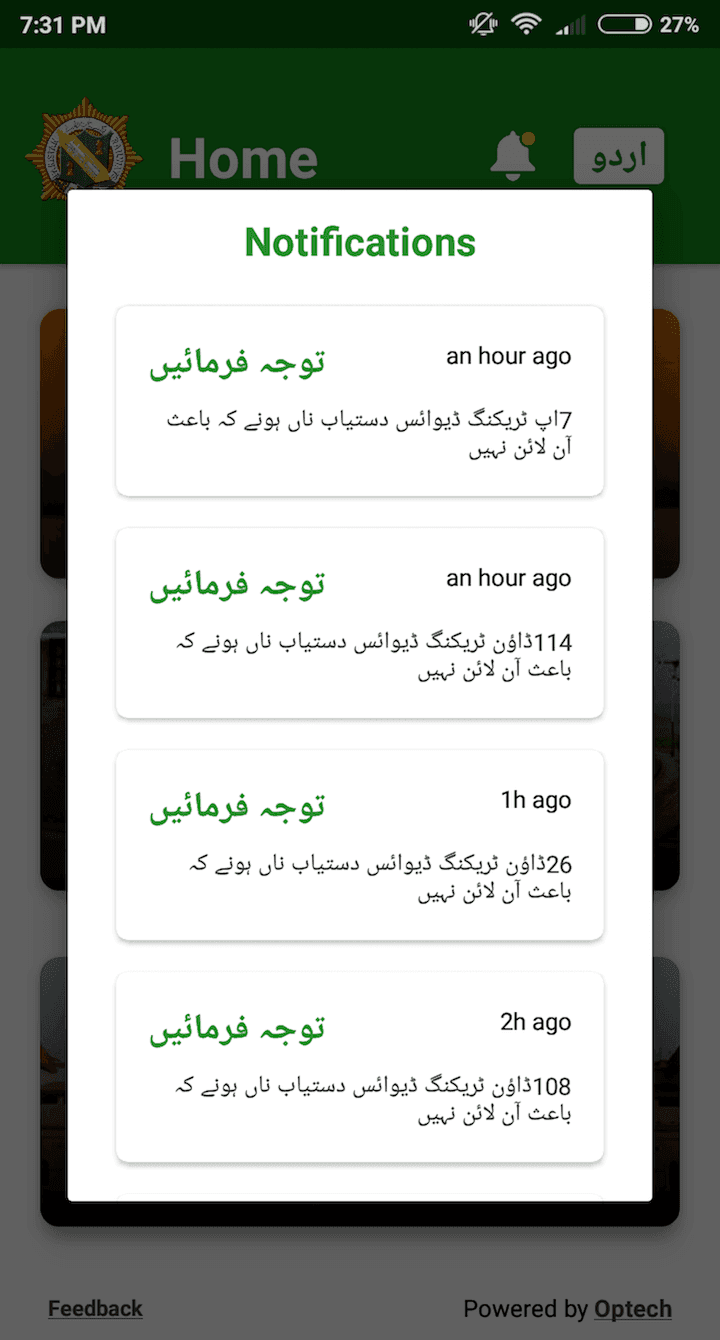Tap the timestamp '2h ago' label
Viewport: 720px width, 1340px height.
pyautogui.click(x=535, y=1022)
